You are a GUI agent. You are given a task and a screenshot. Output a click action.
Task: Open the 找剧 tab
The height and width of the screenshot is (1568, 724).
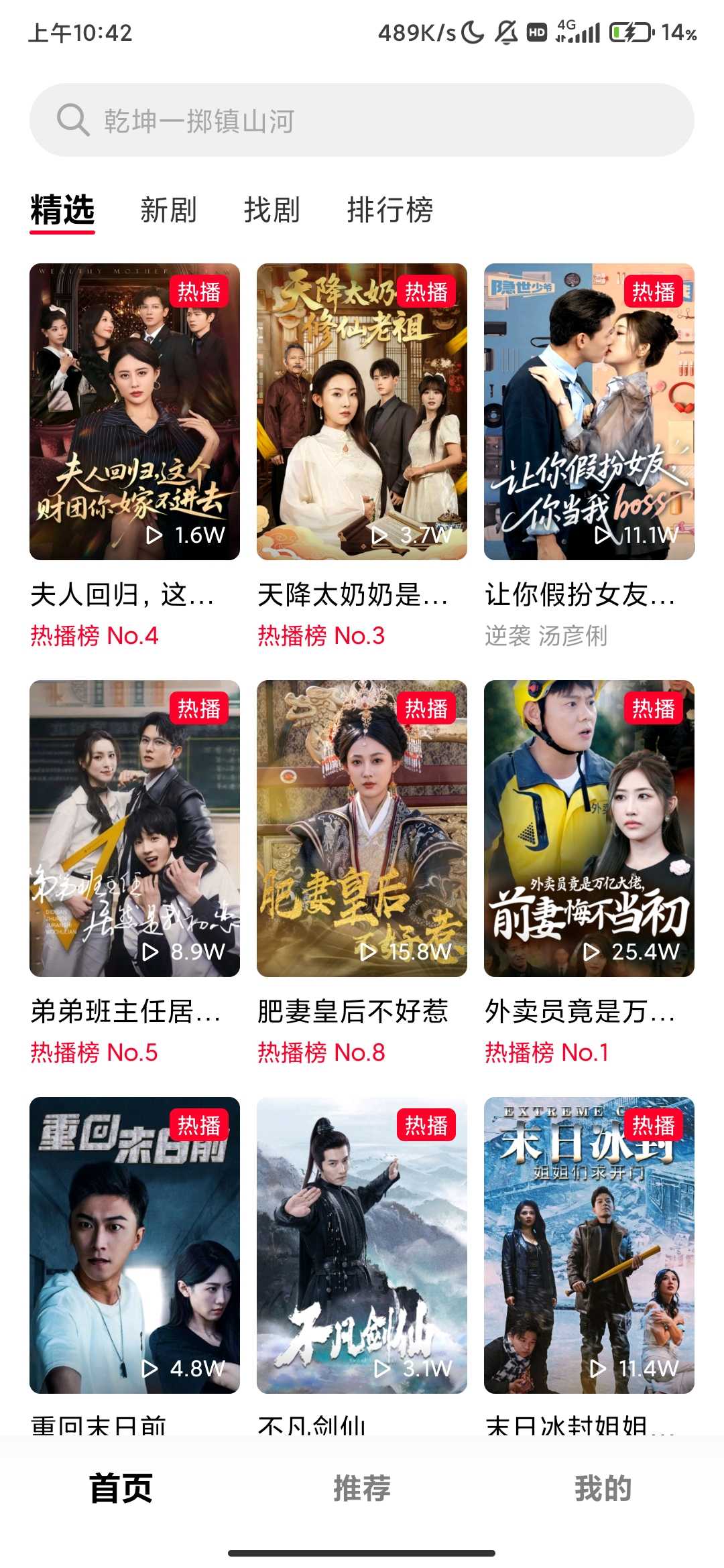coord(271,210)
